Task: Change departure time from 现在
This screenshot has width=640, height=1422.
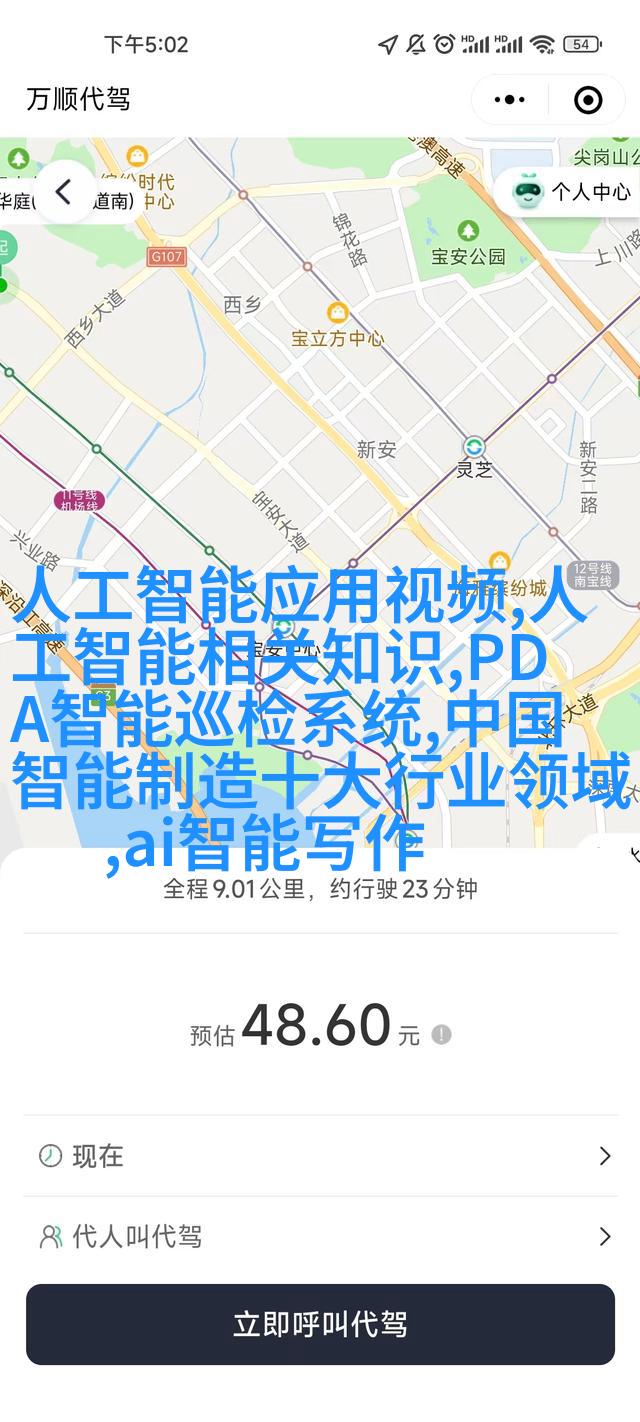Action: (x=320, y=1157)
